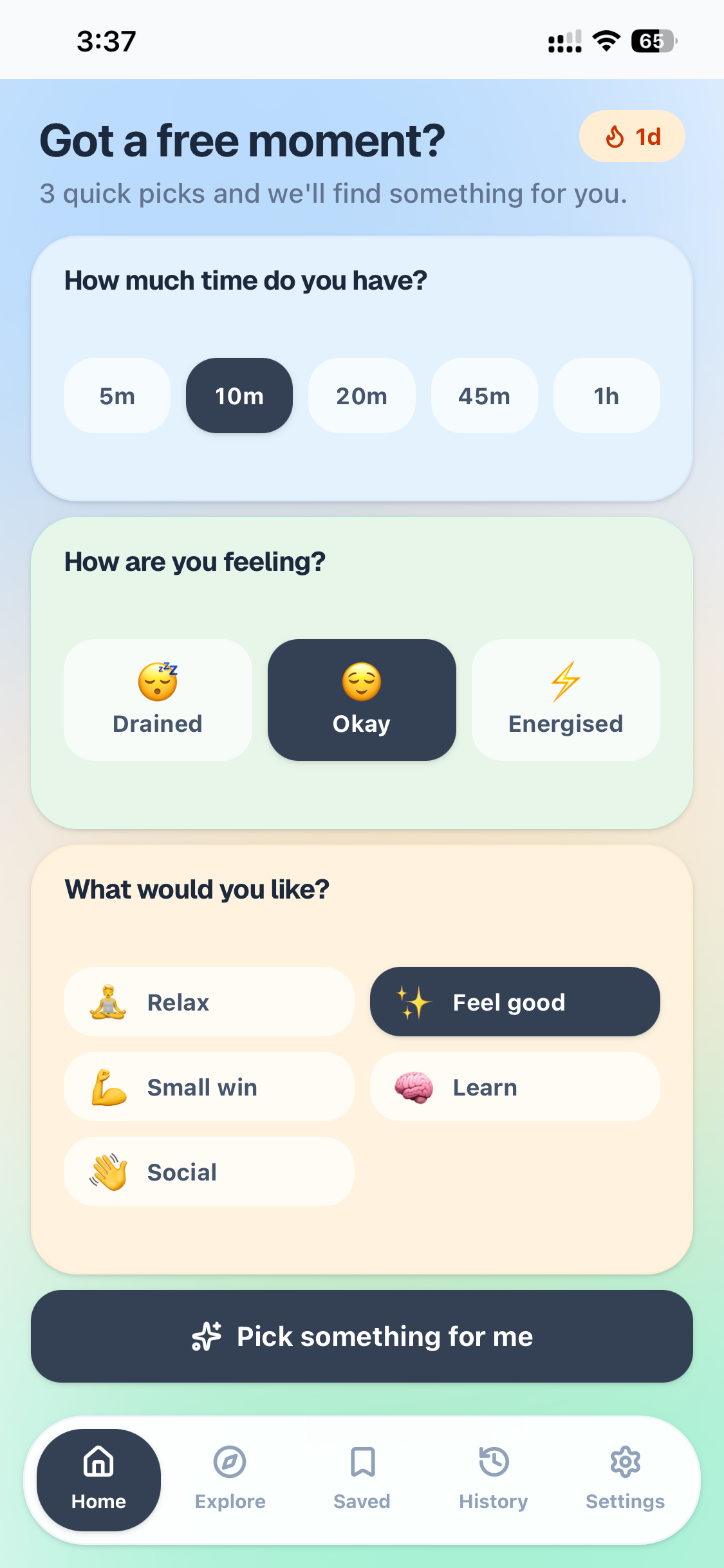
Task: Choose the Drained mood
Action: coord(156,699)
